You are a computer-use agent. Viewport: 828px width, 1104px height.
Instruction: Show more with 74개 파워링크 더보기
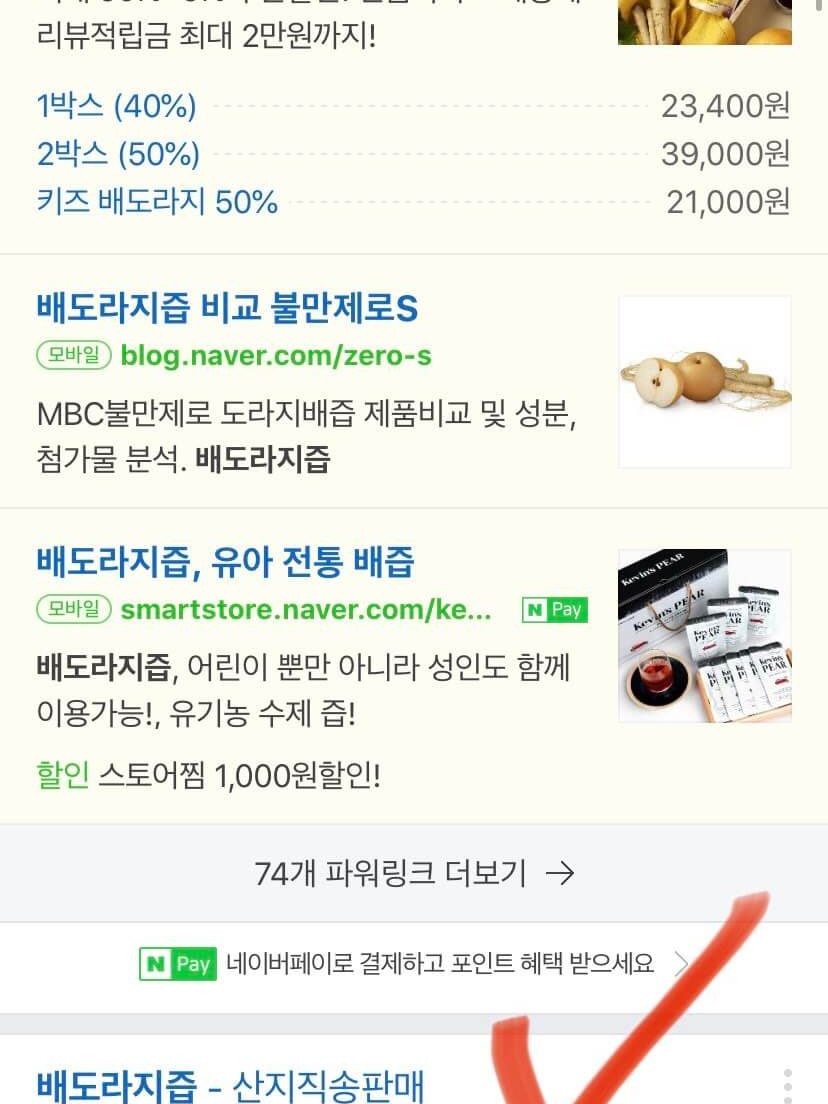click(414, 873)
